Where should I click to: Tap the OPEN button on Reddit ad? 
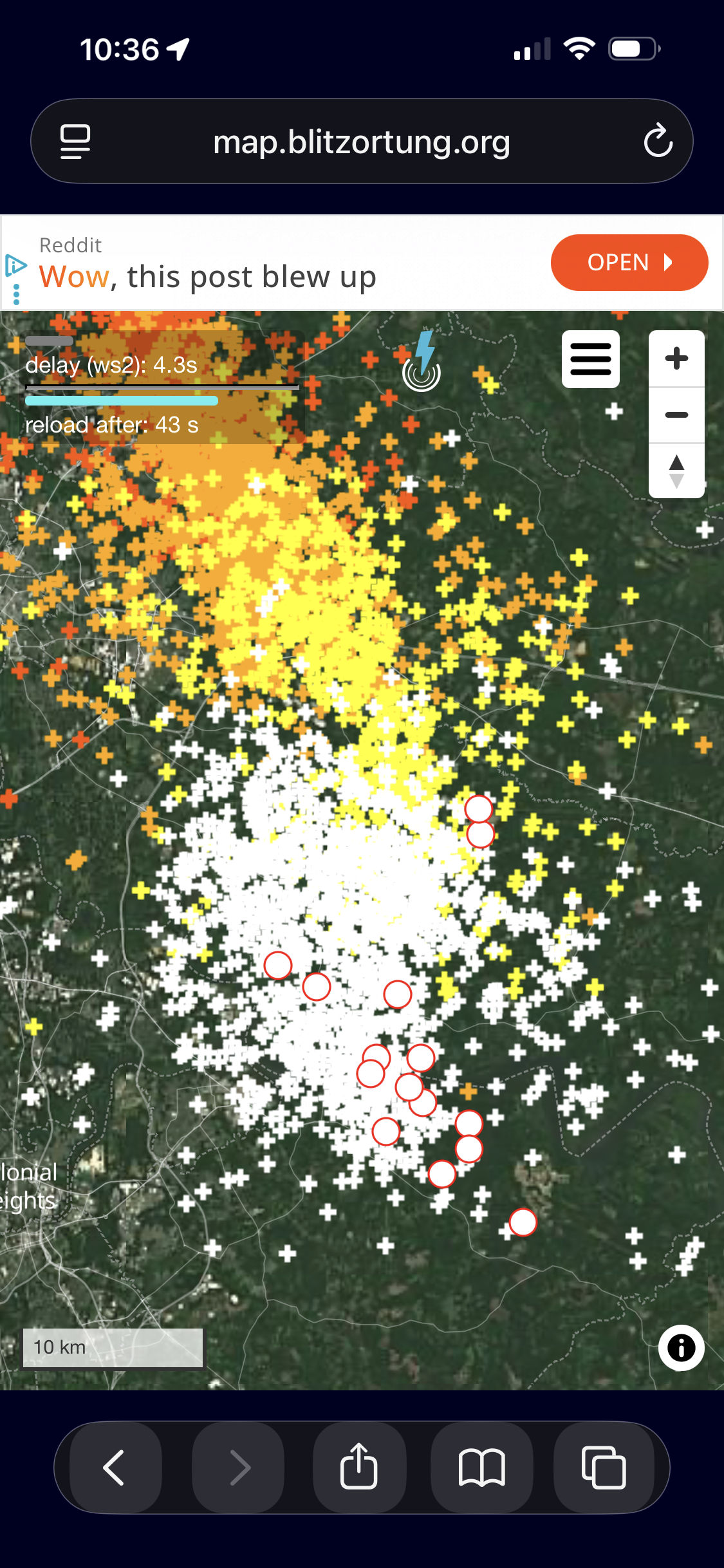point(629,263)
